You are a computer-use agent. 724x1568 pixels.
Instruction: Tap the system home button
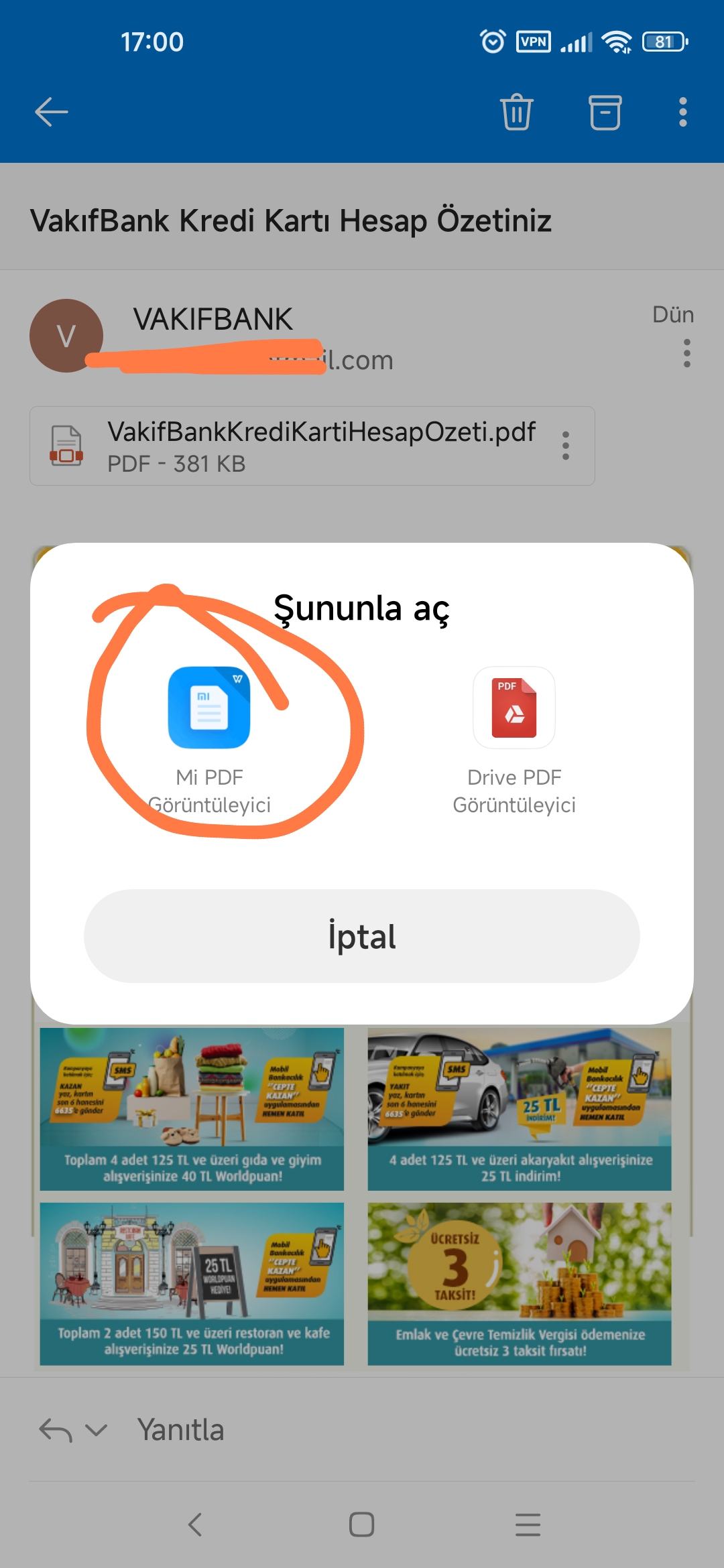(362, 1524)
